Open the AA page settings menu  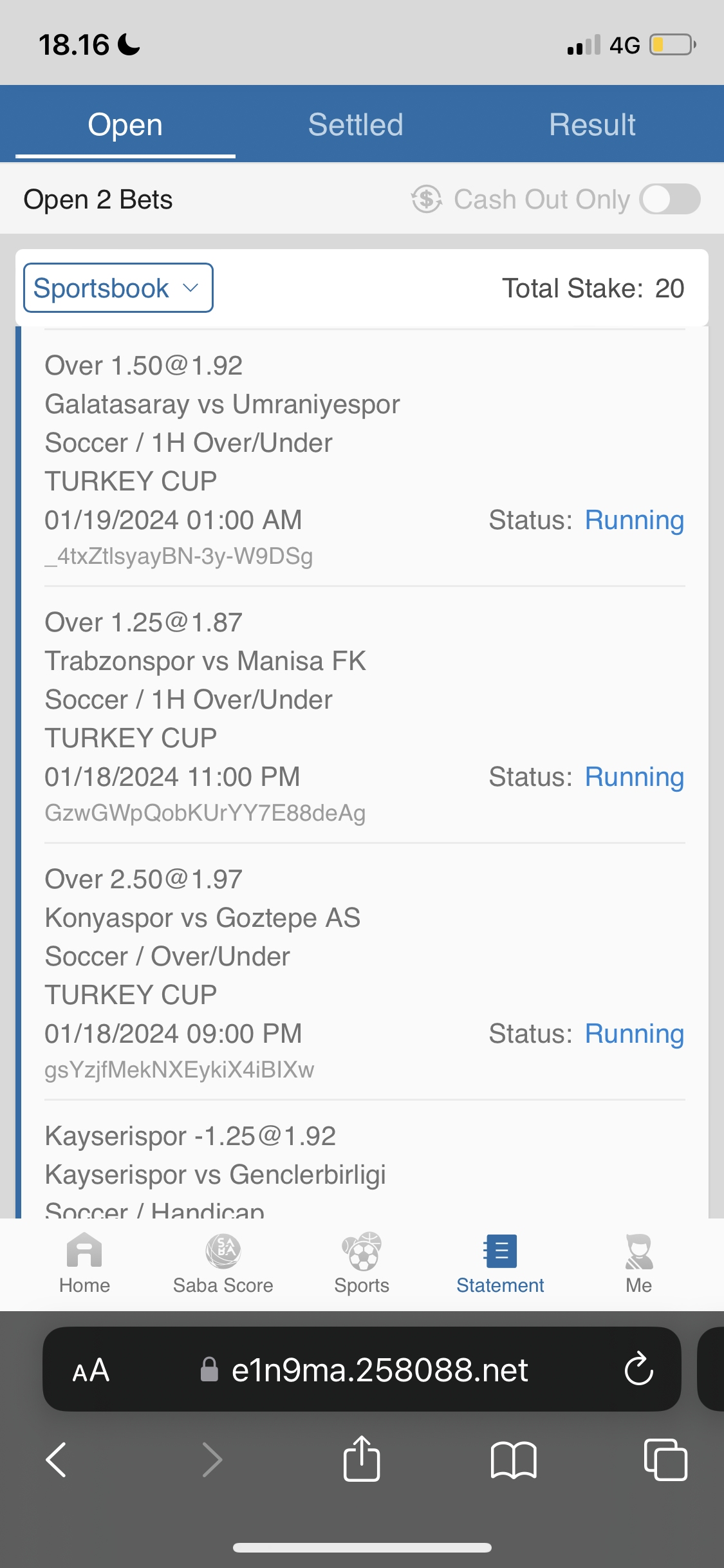tap(91, 1370)
